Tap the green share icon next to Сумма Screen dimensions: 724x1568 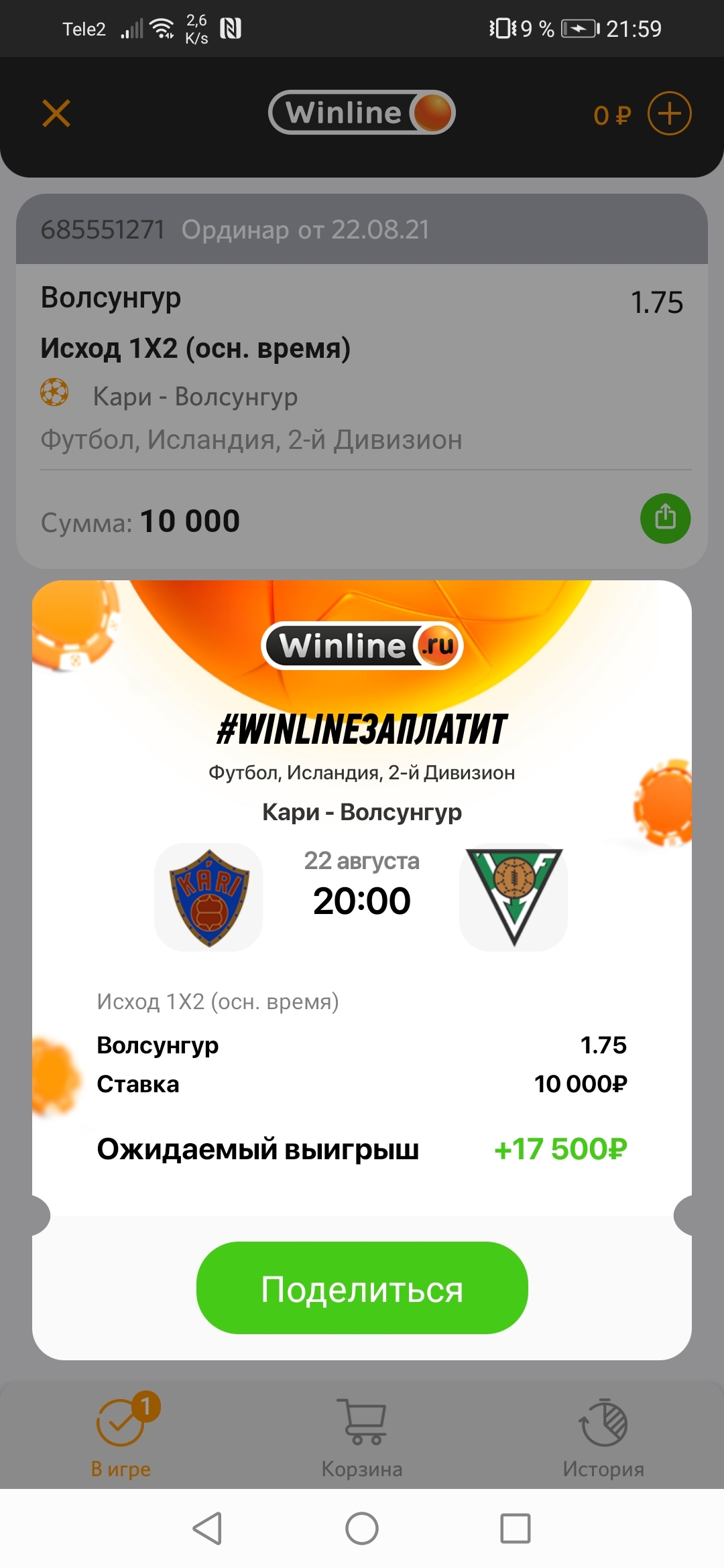[x=665, y=518]
